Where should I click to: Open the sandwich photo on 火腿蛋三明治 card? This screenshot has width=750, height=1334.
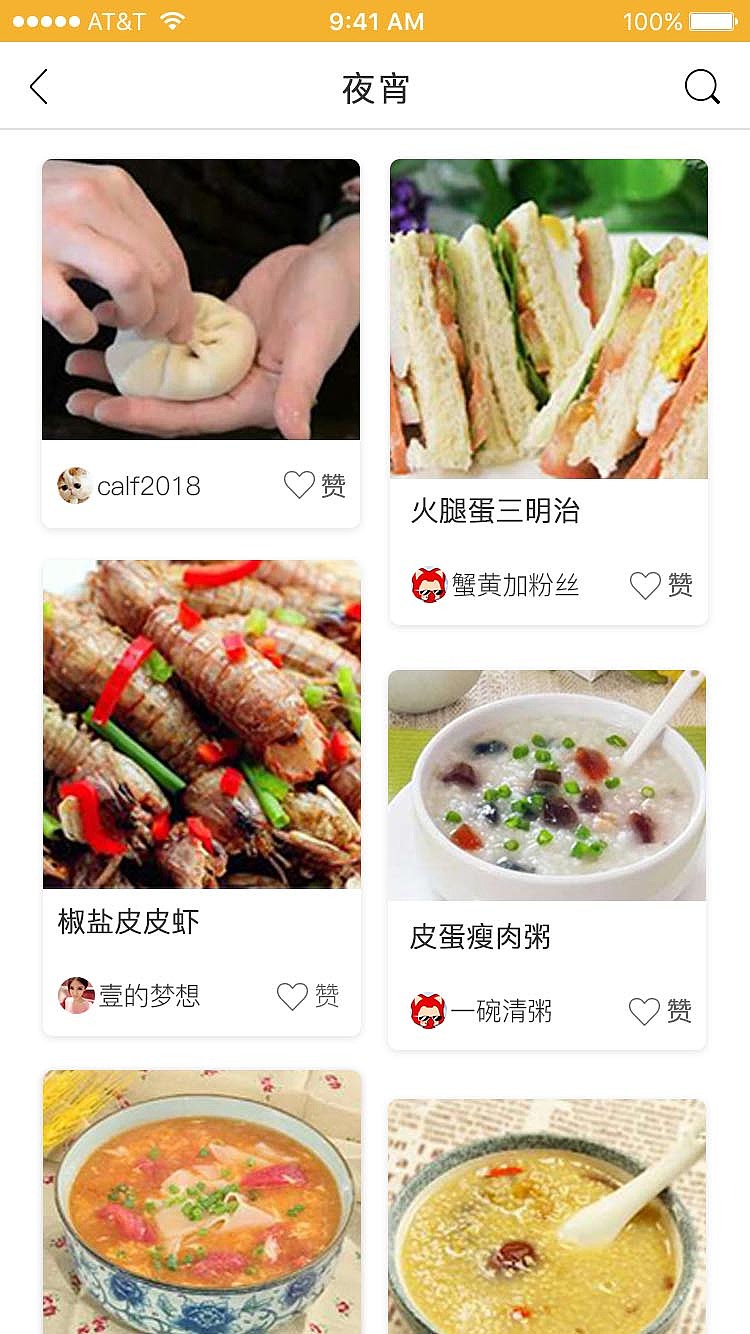547,318
